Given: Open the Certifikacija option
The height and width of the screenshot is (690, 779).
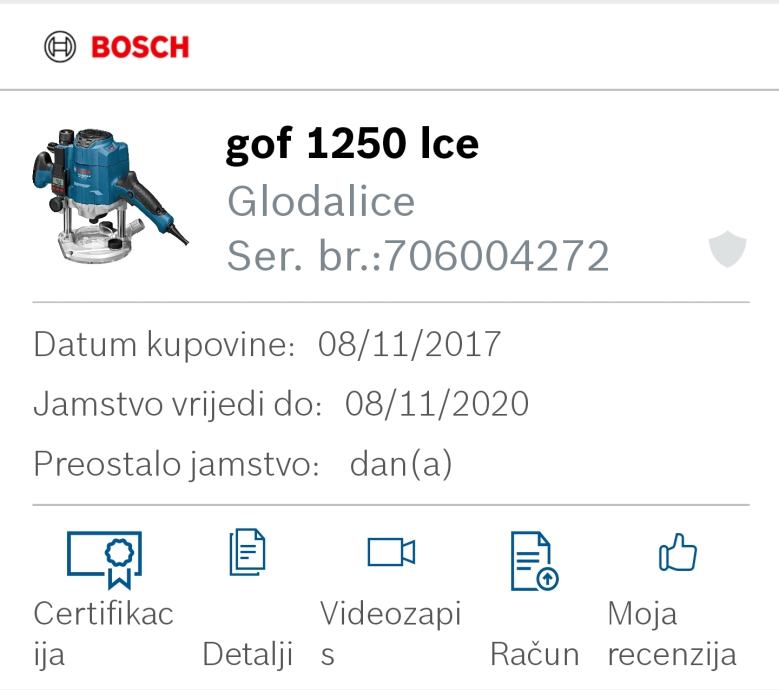Looking at the screenshot, I should [x=103, y=561].
